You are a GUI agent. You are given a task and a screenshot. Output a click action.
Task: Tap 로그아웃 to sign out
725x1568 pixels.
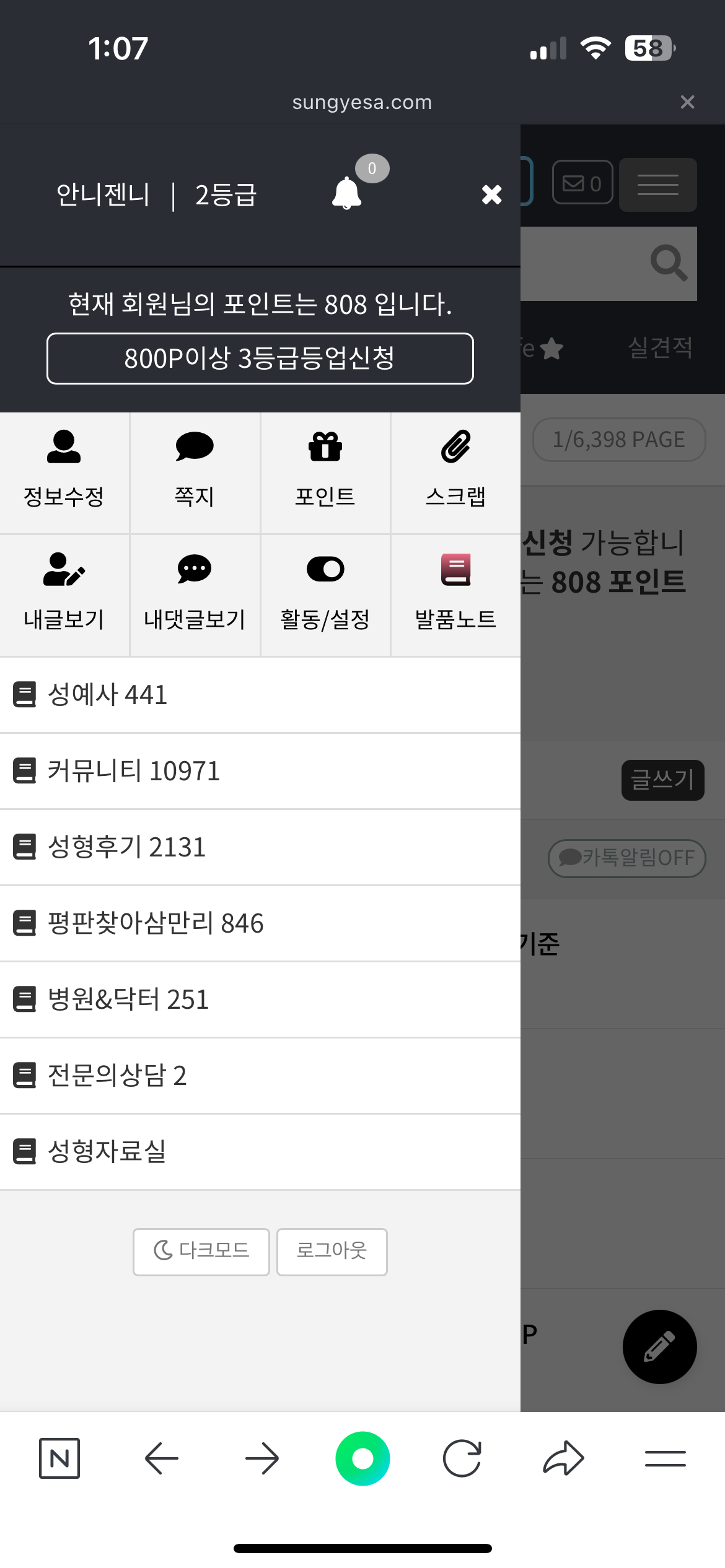click(332, 1252)
